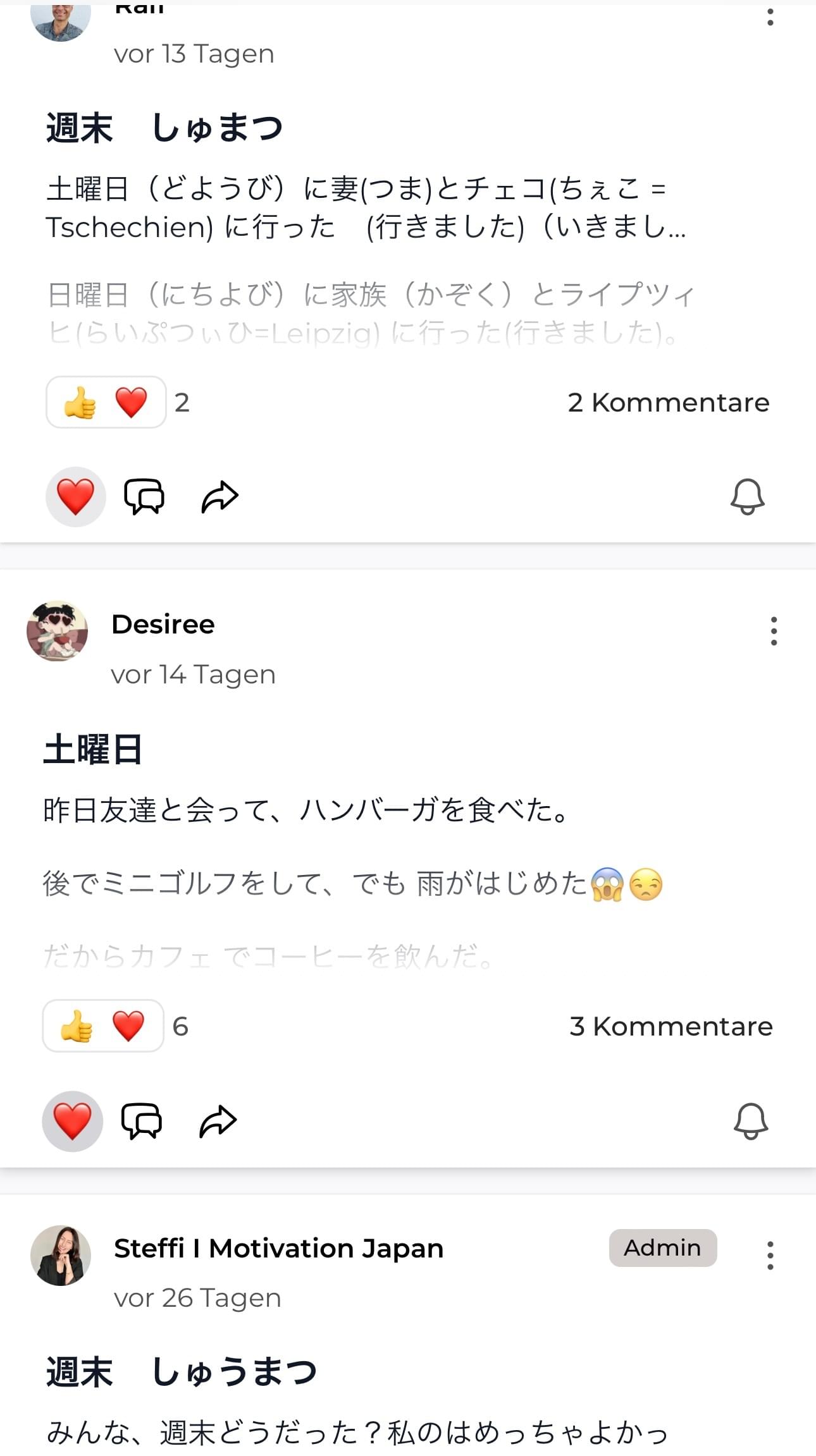Share Desiree's 土曜日 post

pyautogui.click(x=218, y=1121)
